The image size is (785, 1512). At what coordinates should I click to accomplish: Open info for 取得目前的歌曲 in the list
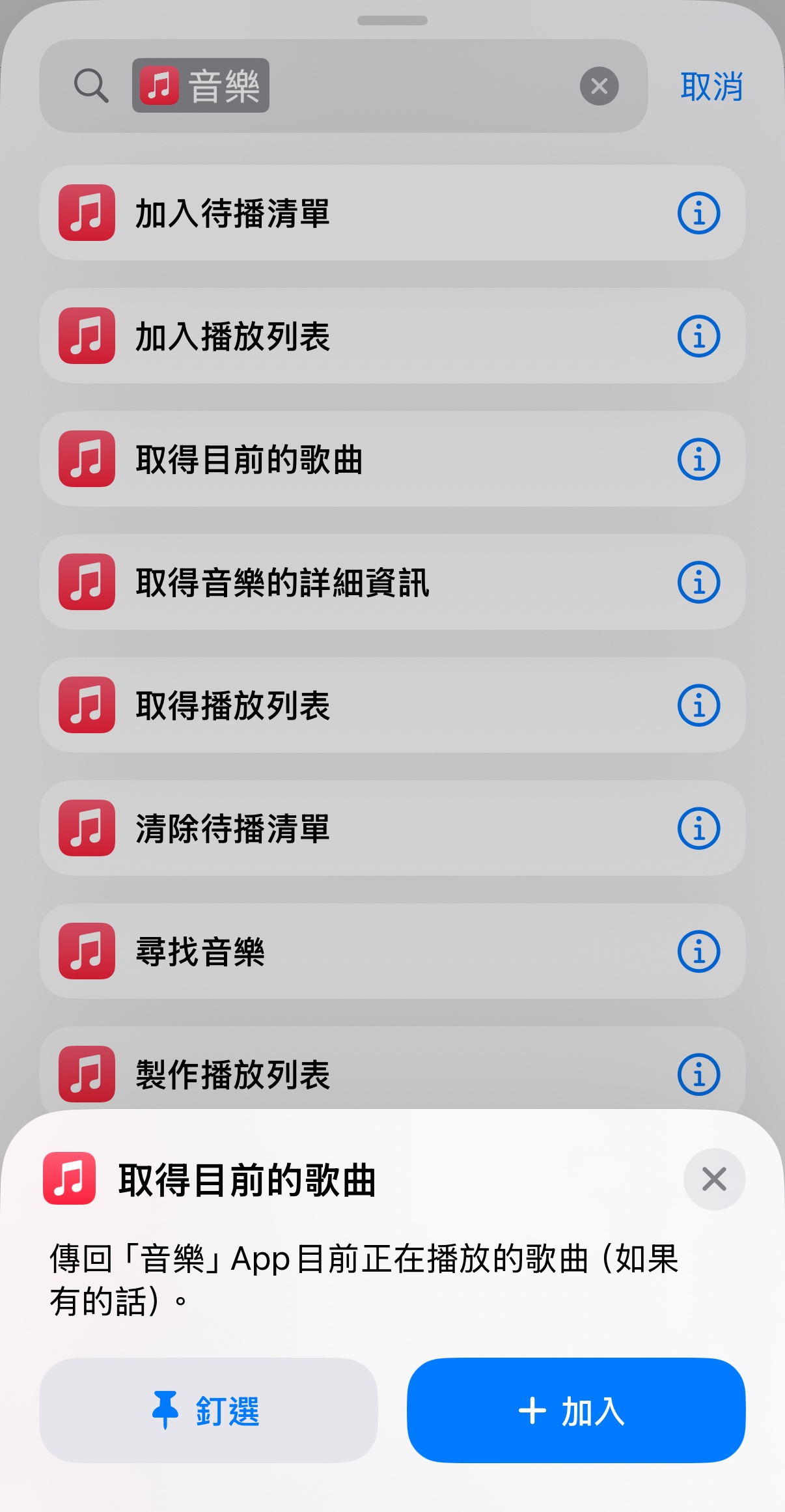pyautogui.click(x=698, y=459)
